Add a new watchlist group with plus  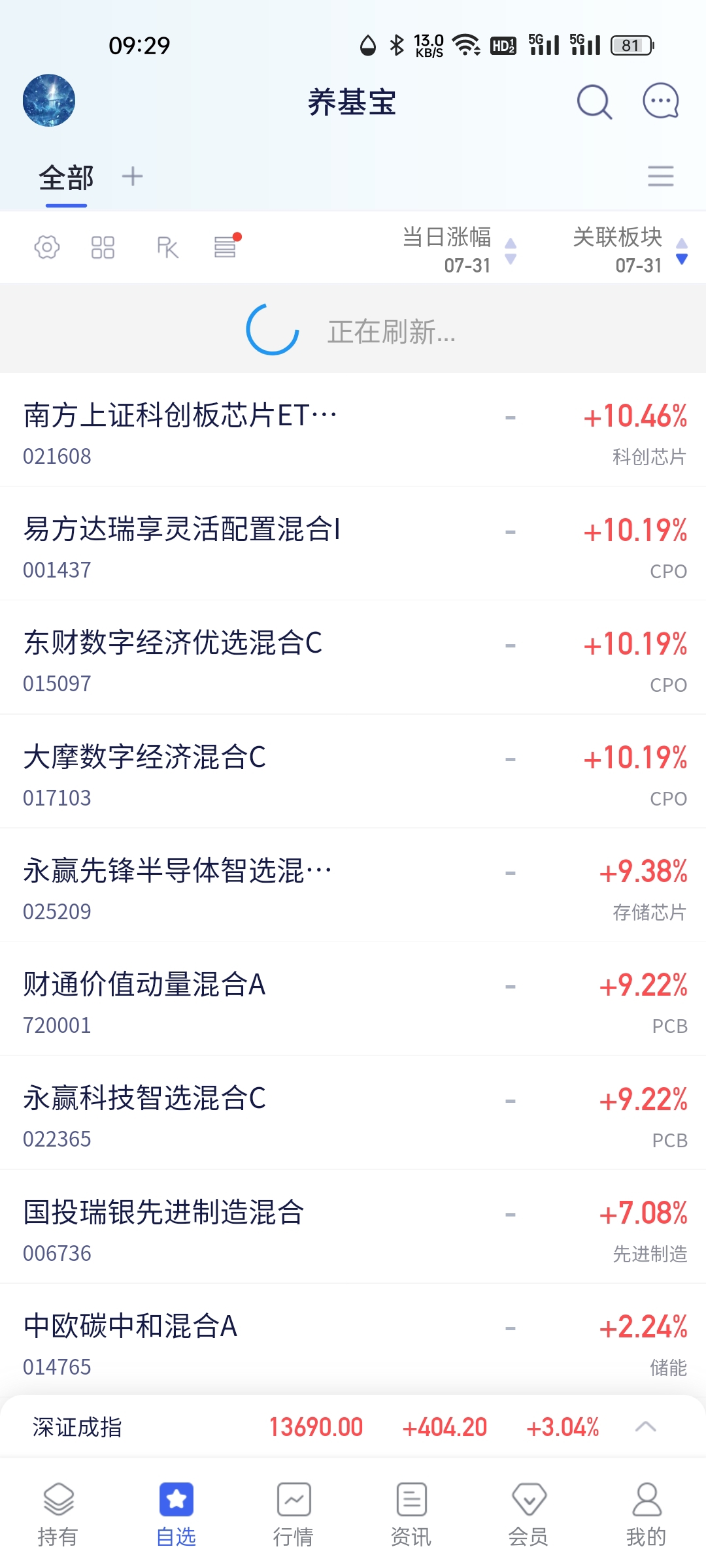[132, 176]
